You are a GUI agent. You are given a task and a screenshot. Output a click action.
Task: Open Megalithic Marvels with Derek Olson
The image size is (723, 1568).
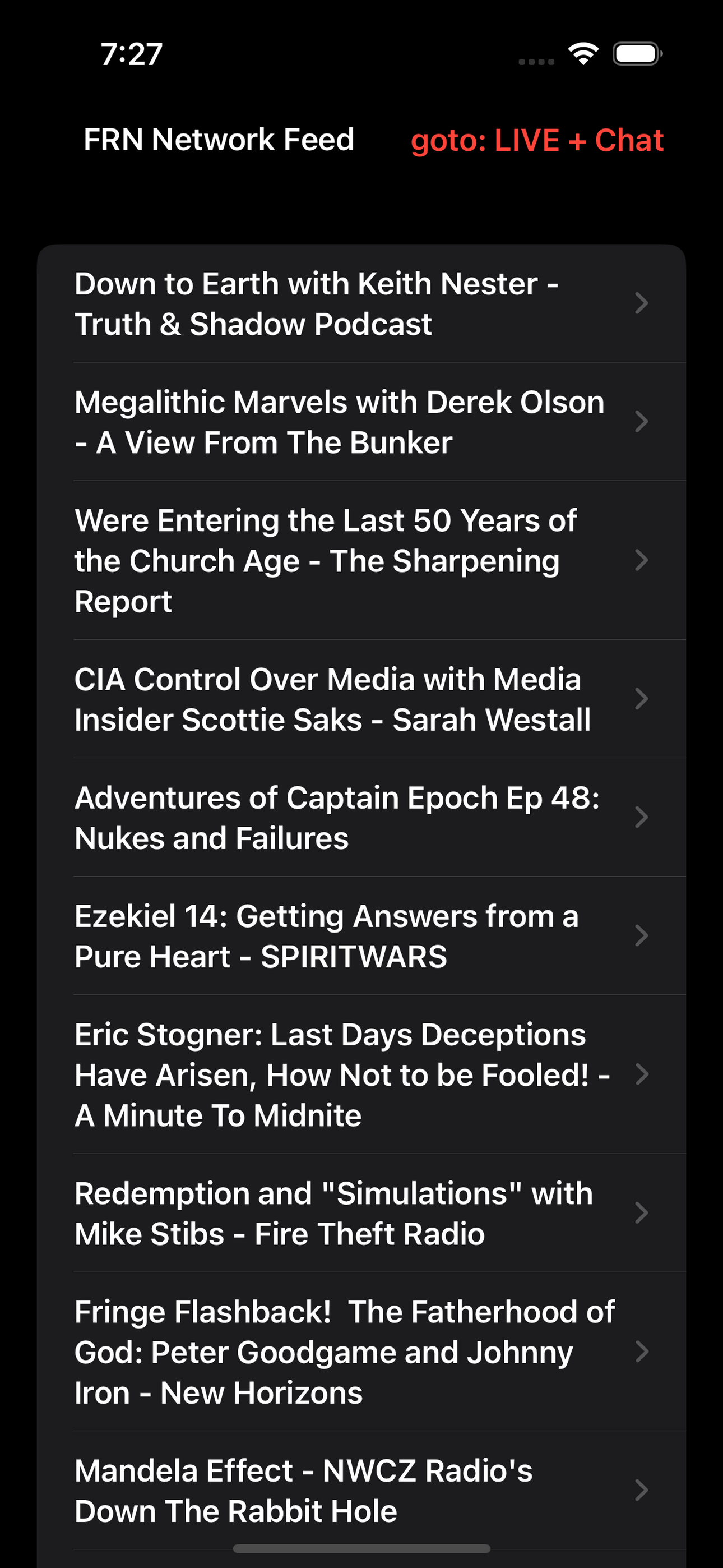tap(361, 422)
